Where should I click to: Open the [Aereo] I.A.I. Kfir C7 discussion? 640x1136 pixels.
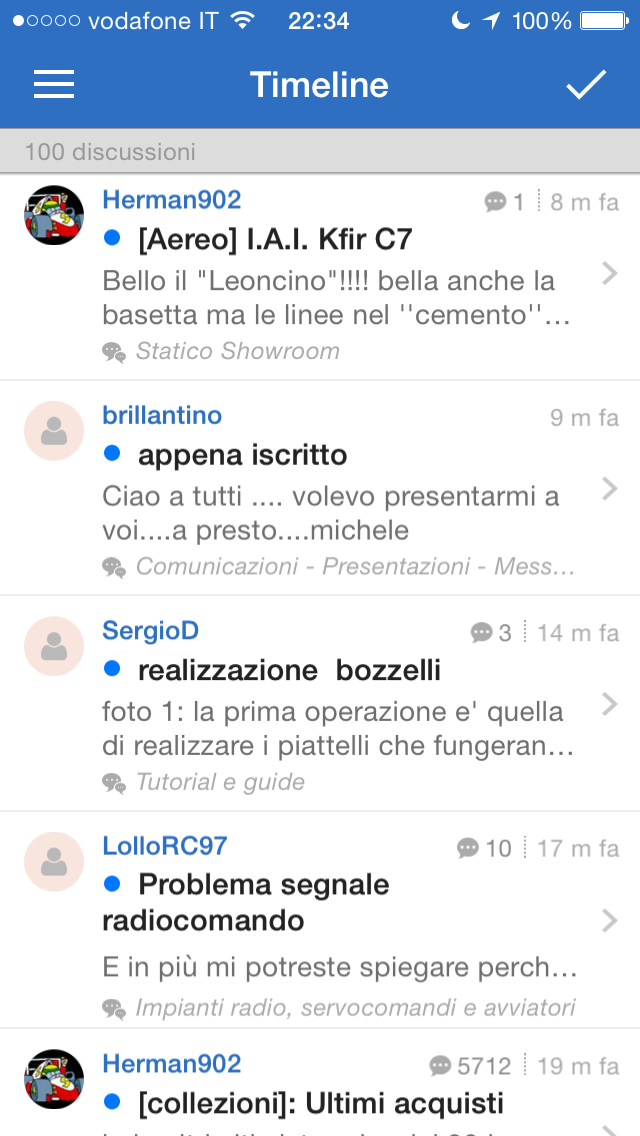click(x=320, y=277)
